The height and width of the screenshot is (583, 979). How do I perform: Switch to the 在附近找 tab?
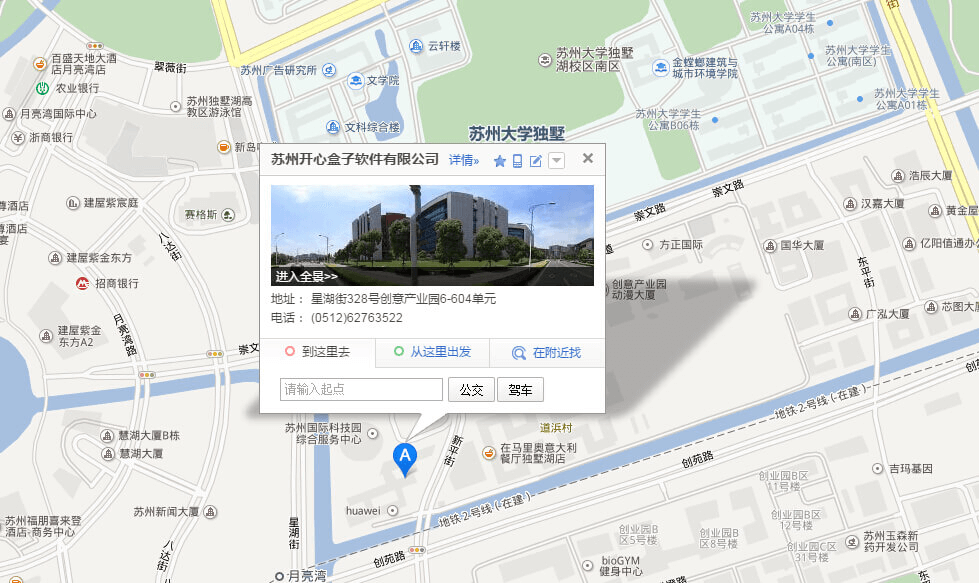tap(547, 353)
